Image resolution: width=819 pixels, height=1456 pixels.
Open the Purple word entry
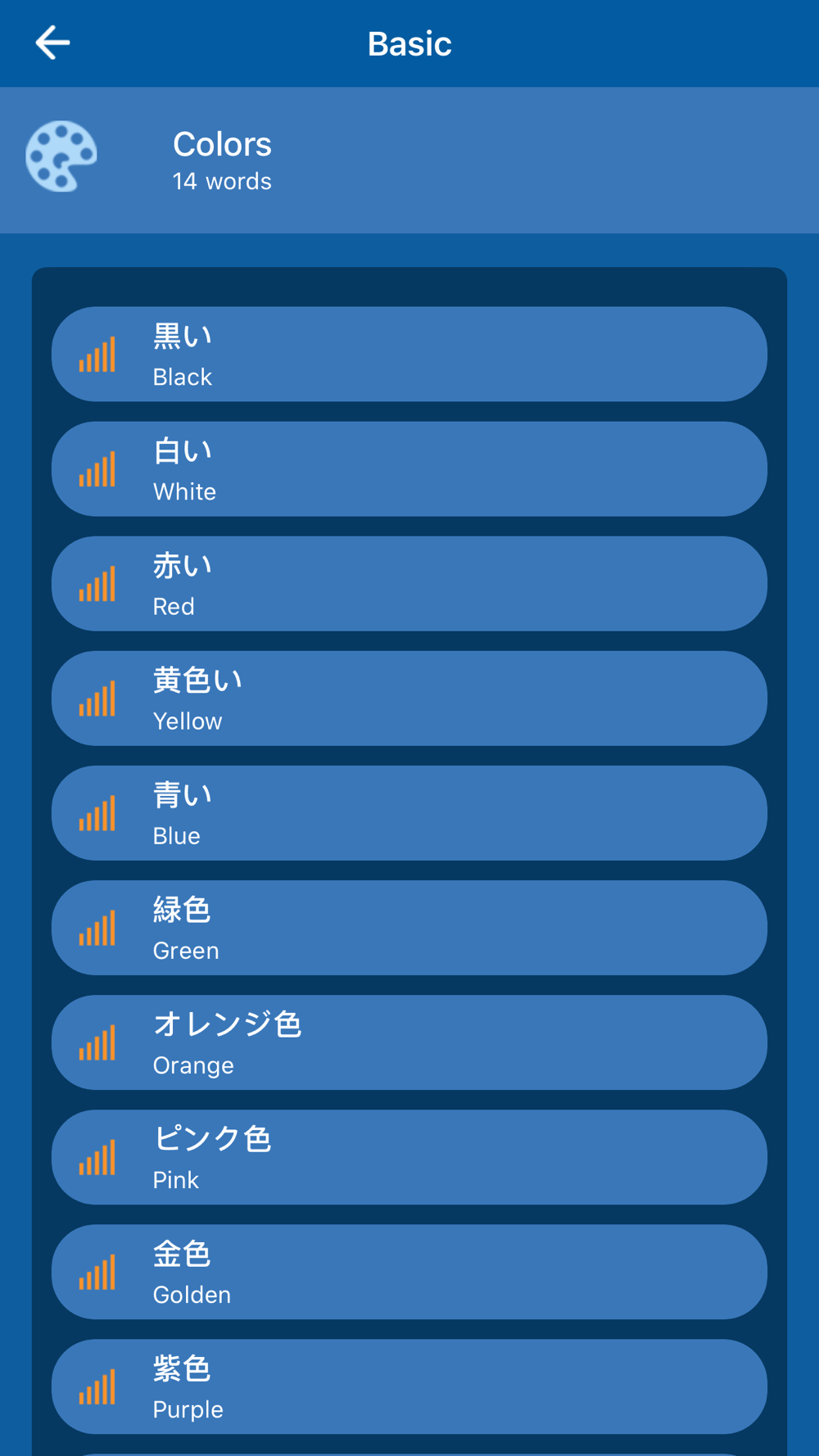[x=409, y=1386]
